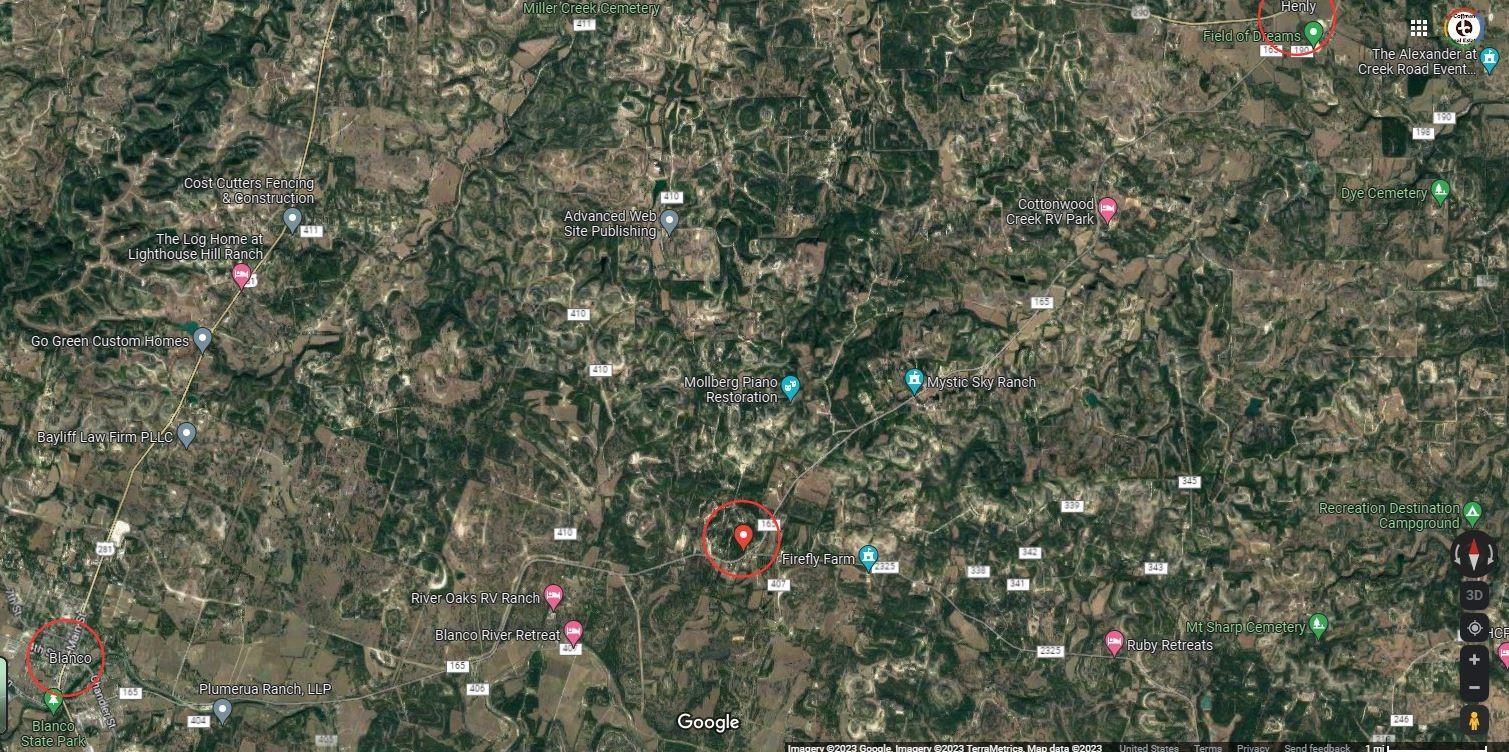Zoom out of the map
The width and height of the screenshot is (1509, 752).
click(1474, 688)
